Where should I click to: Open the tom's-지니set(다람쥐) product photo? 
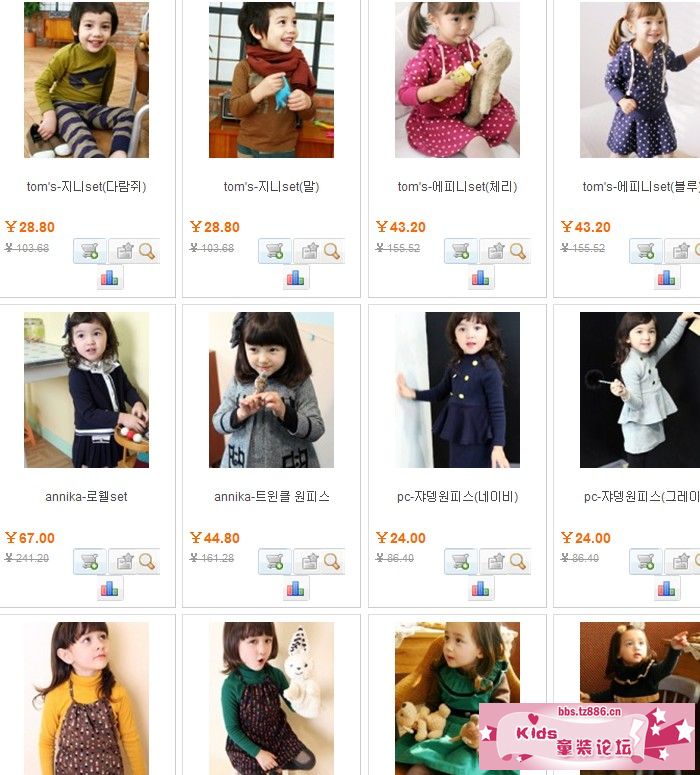pyautogui.click(x=86, y=80)
